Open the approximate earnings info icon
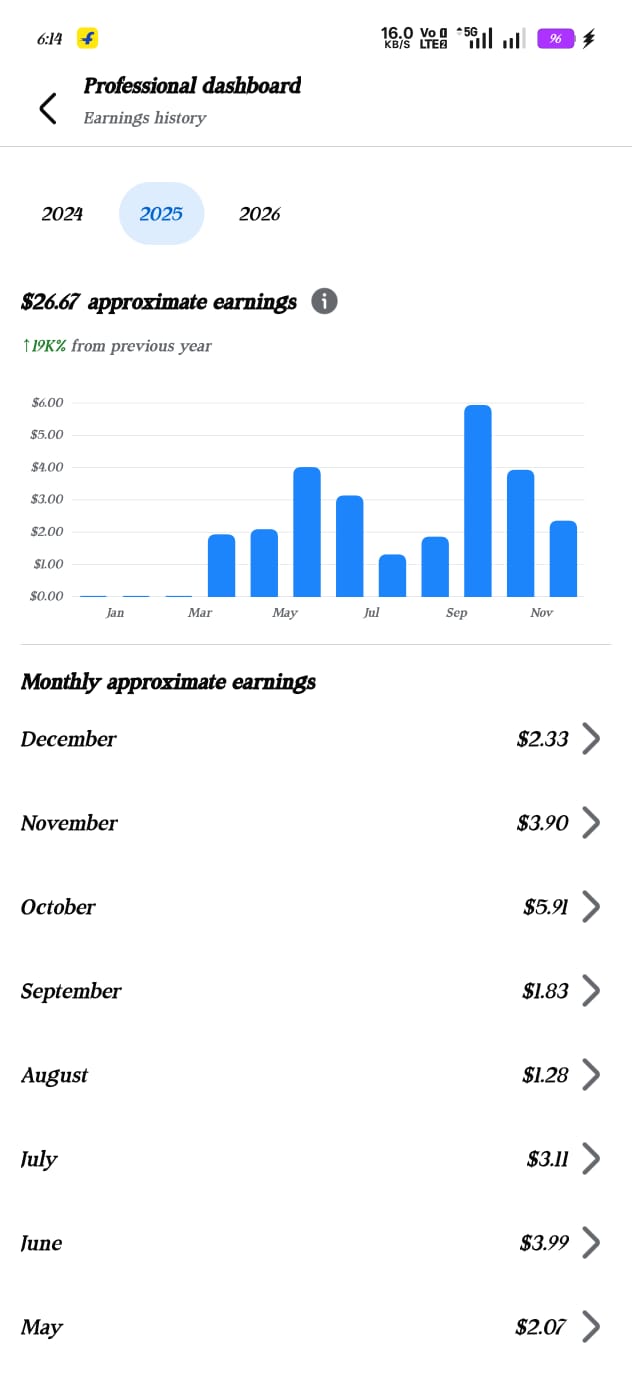 point(324,301)
